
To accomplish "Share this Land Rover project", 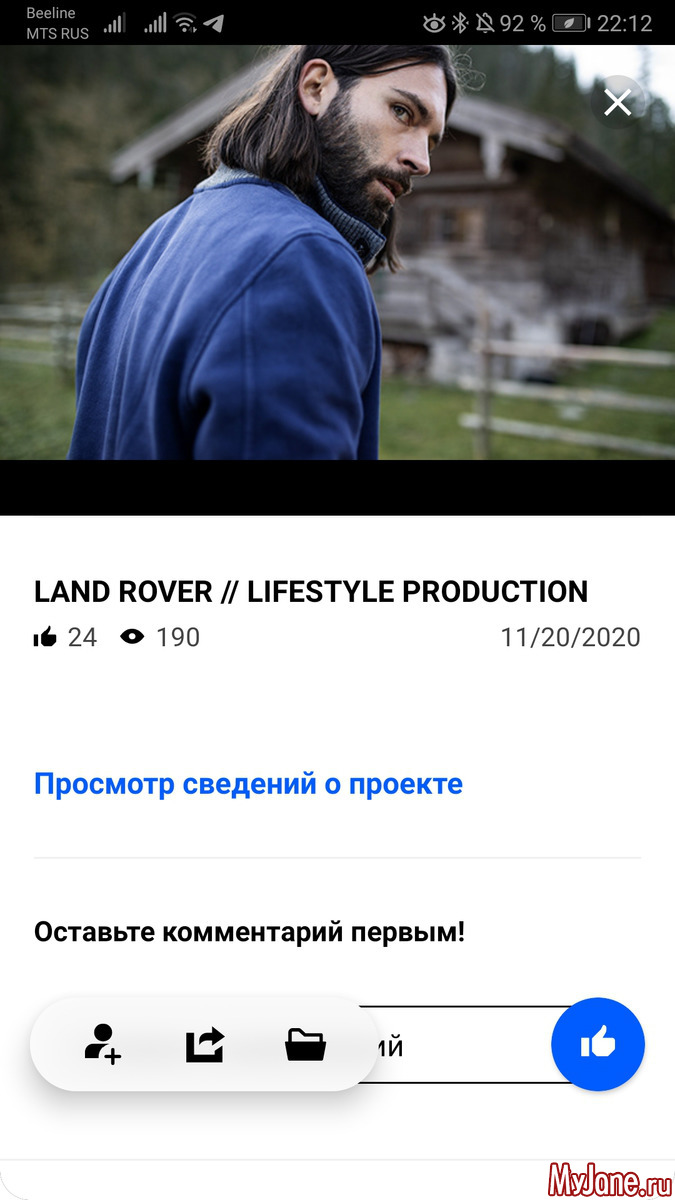I will coord(205,1045).
